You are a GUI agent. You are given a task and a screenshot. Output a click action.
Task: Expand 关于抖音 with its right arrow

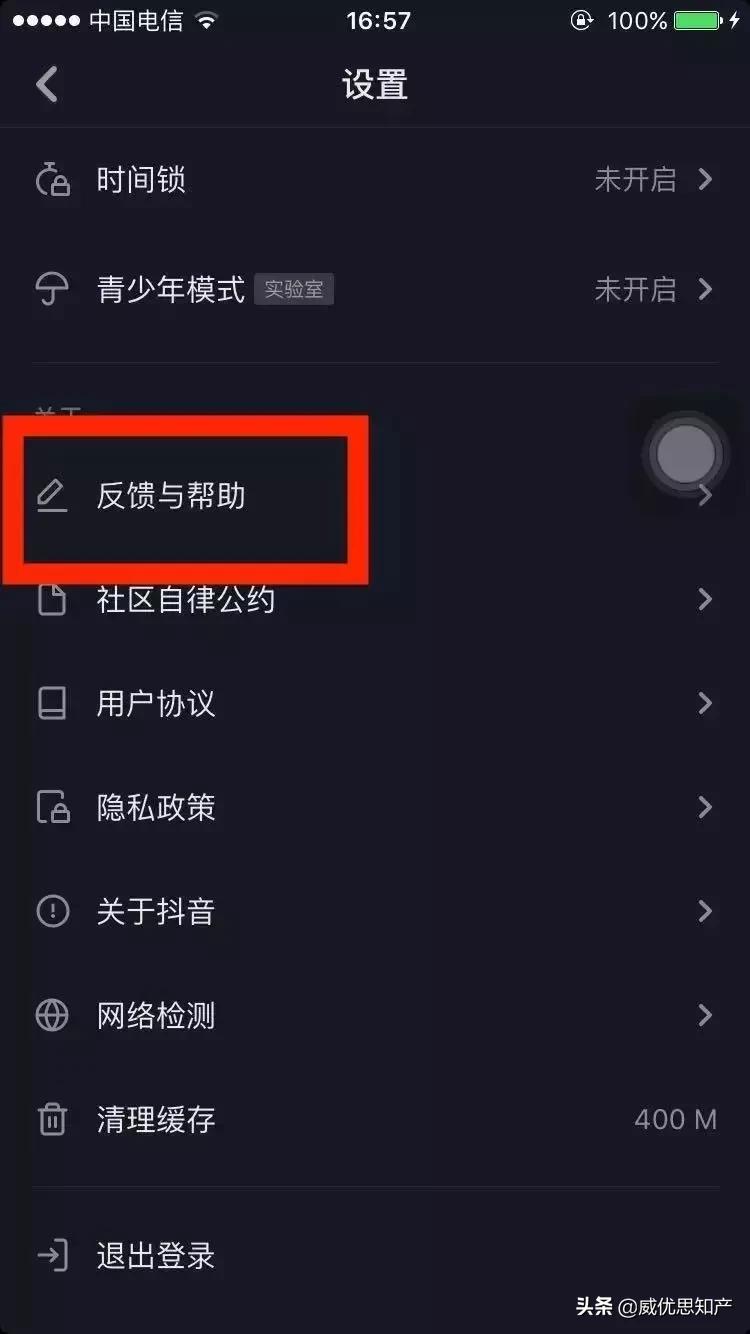click(704, 911)
